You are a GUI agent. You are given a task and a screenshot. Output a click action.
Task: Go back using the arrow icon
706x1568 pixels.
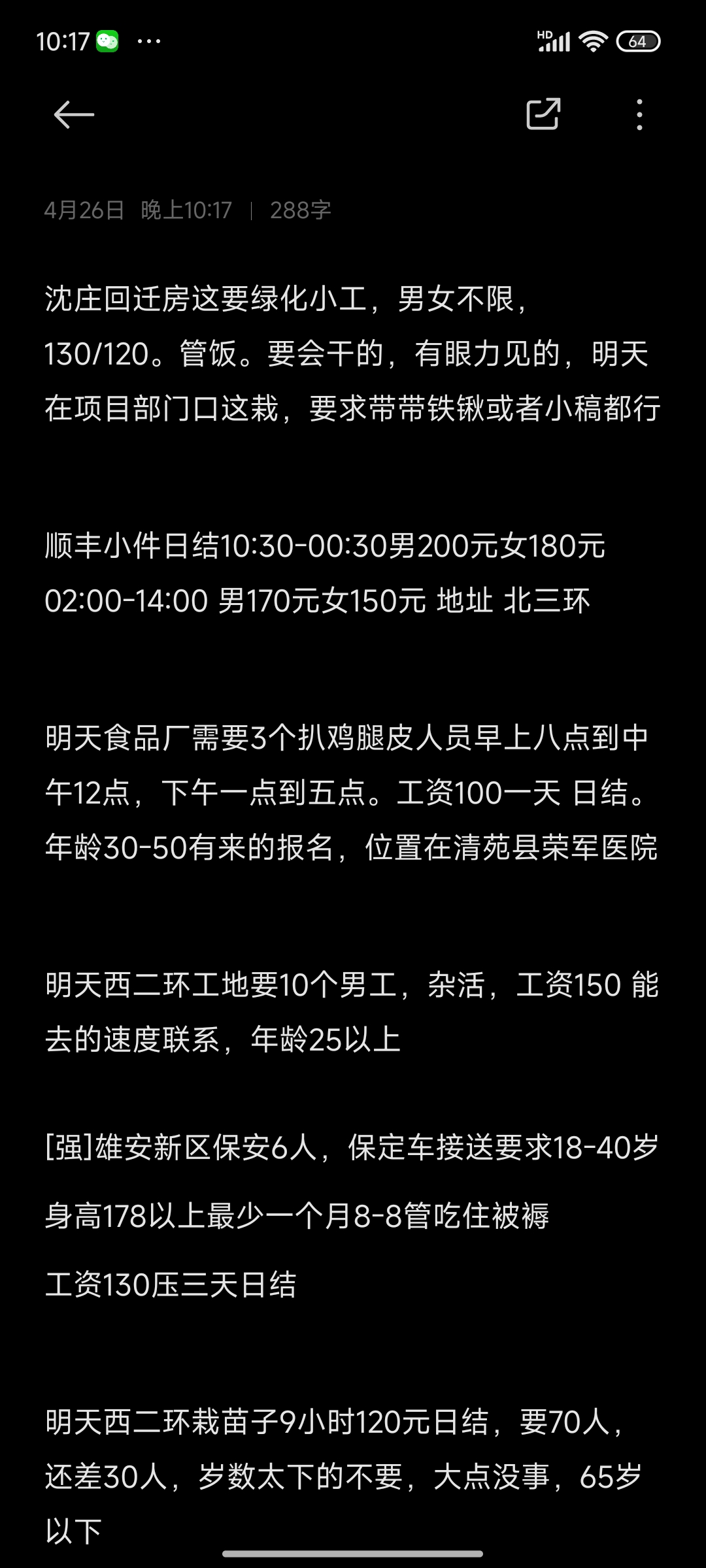coord(74,115)
